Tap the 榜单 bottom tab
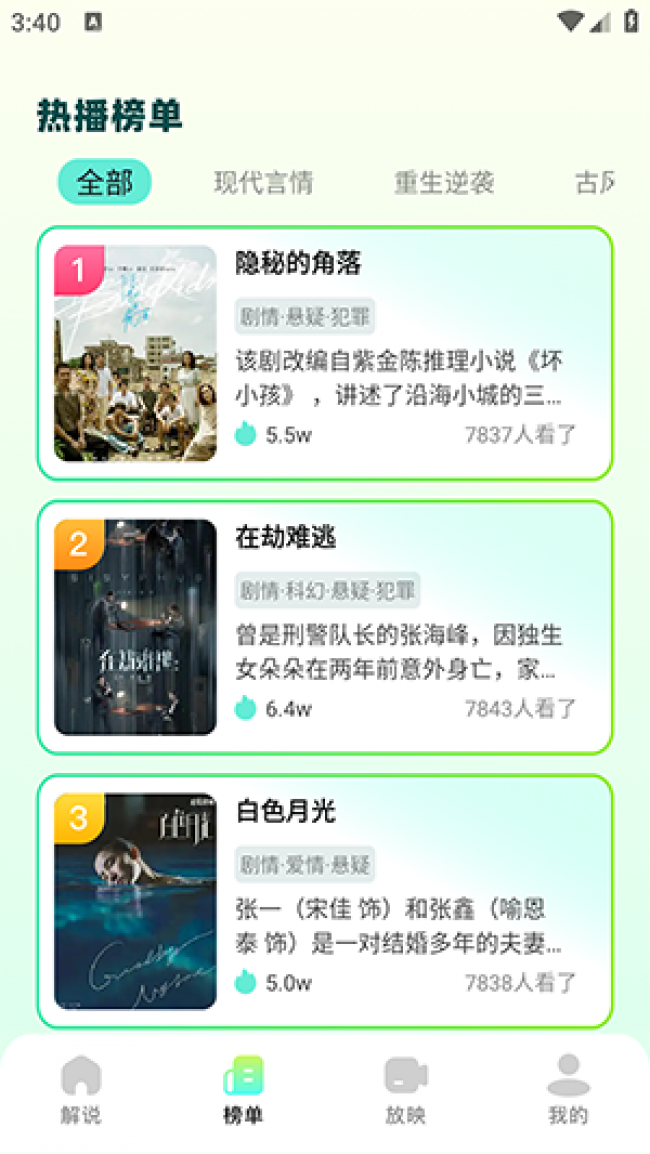This screenshot has width=650, height=1154. 243,1090
